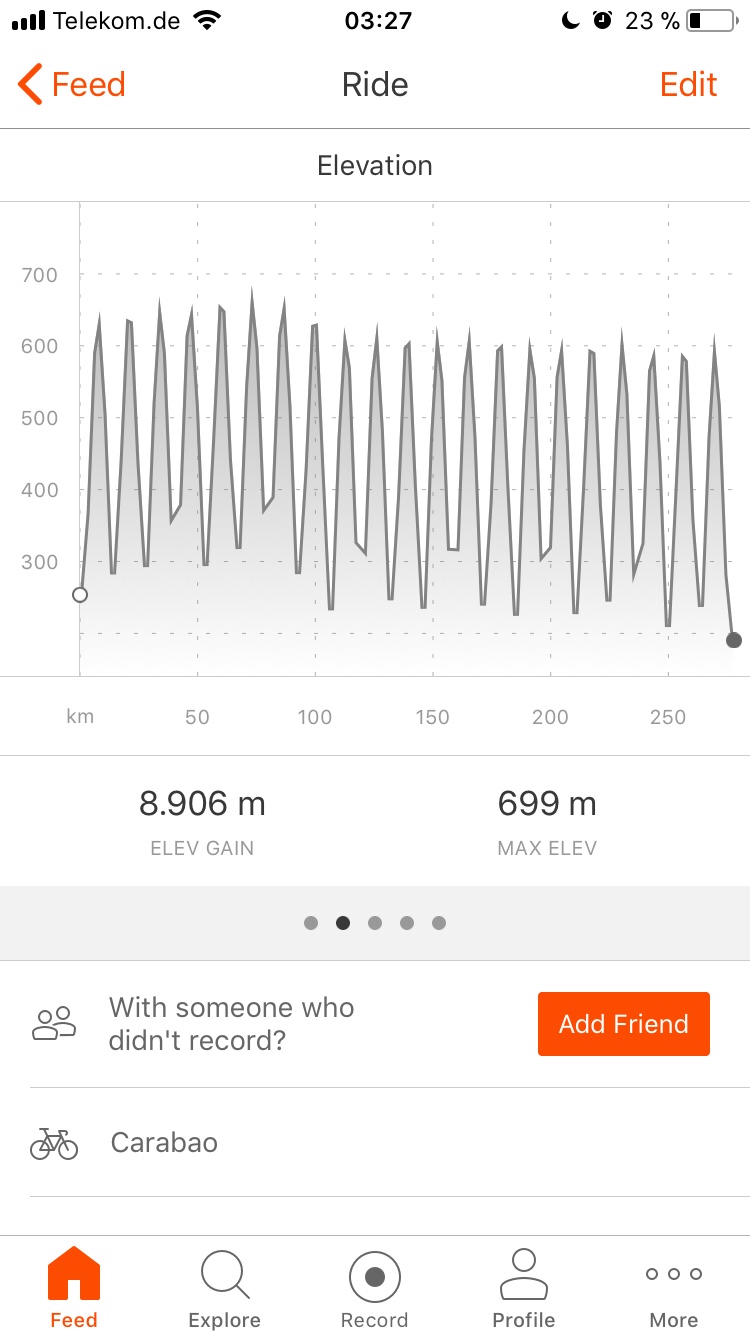Open the More tab
The height and width of the screenshot is (1334, 750).
click(x=674, y=1287)
